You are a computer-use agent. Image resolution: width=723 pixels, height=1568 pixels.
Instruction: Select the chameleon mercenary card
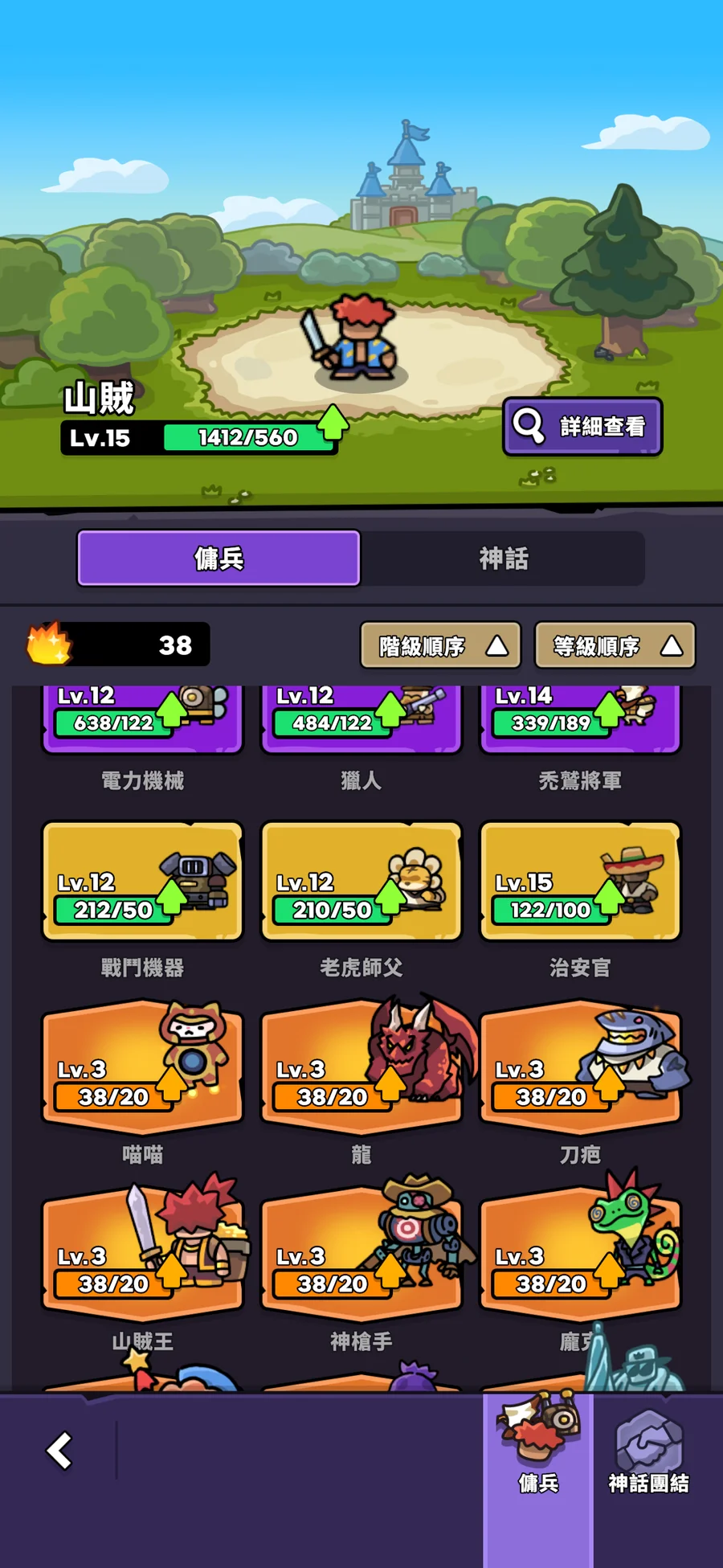tap(580, 1254)
